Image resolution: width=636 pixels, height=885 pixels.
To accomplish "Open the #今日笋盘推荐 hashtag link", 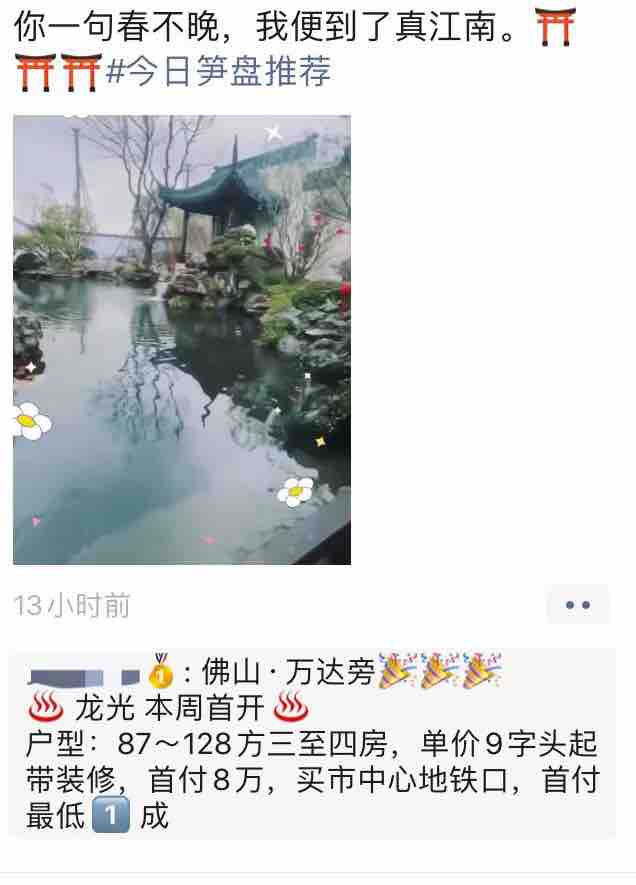I will coord(217,72).
